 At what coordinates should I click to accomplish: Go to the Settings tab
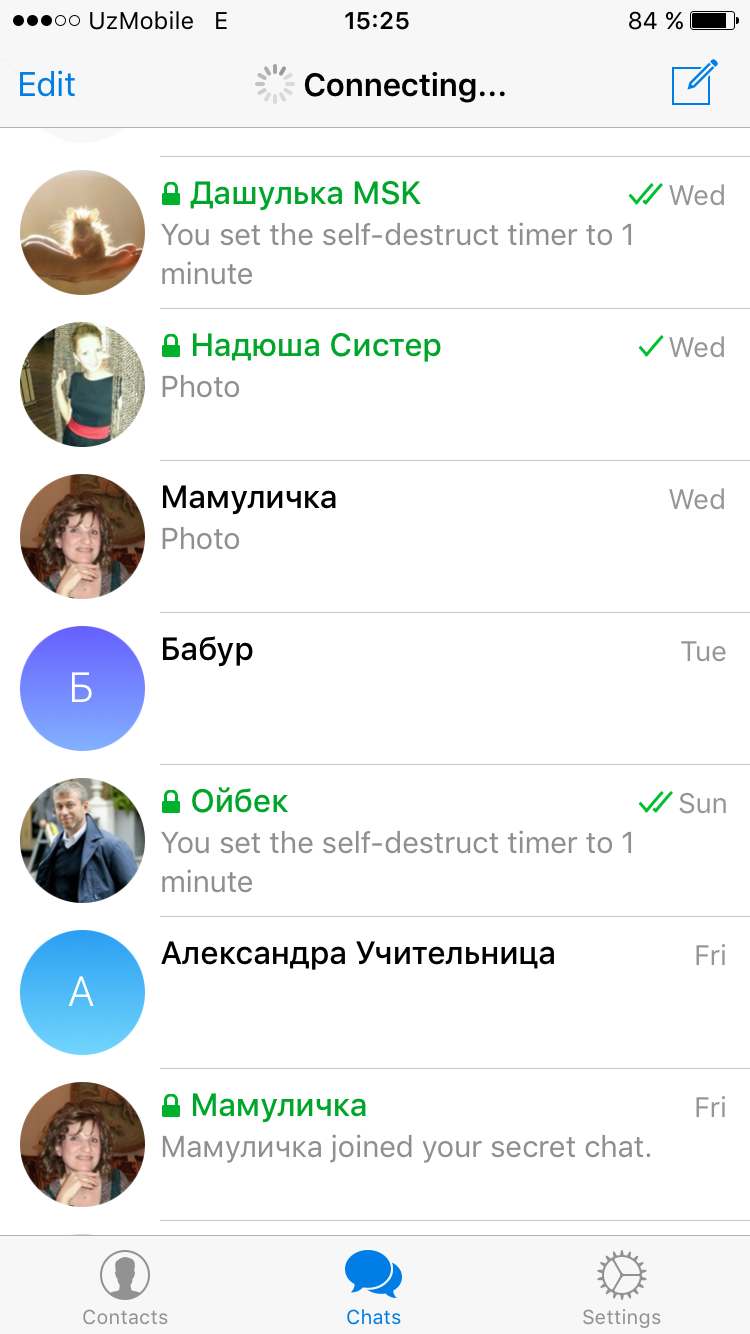tap(622, 1288)
